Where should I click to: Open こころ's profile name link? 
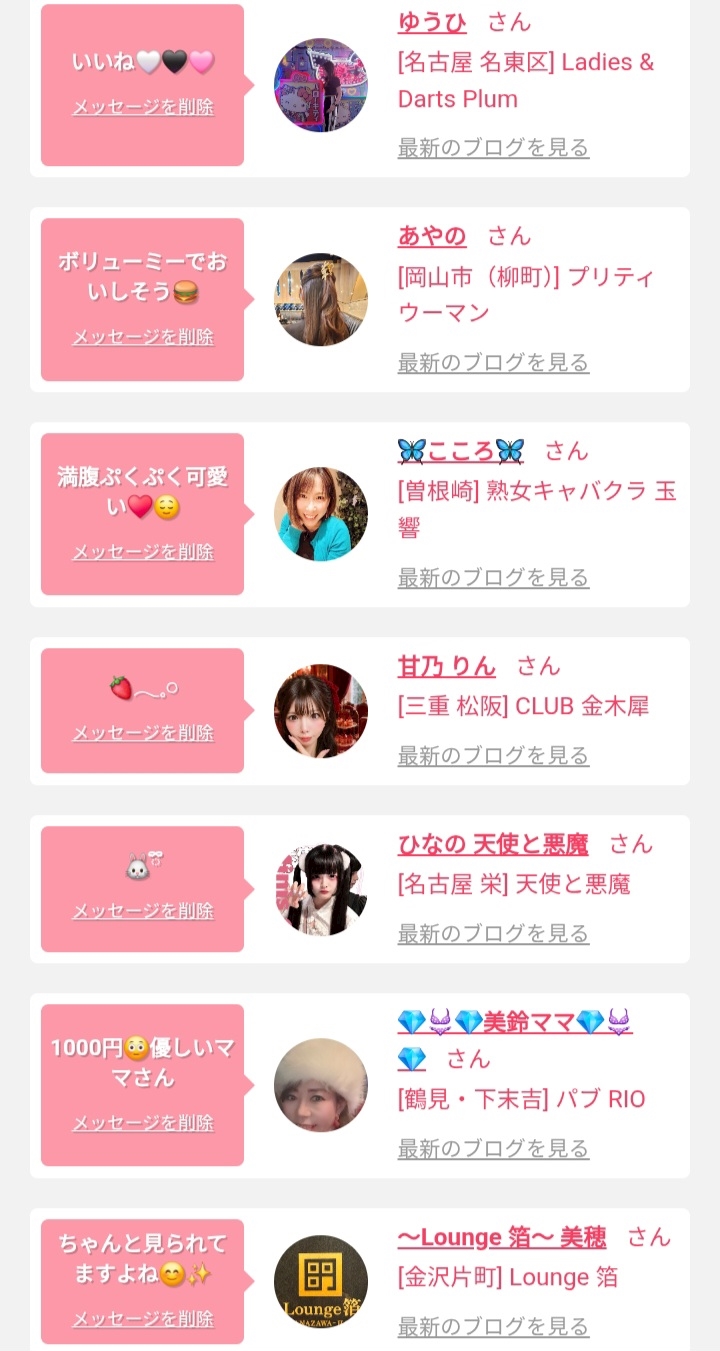[461, 451]
